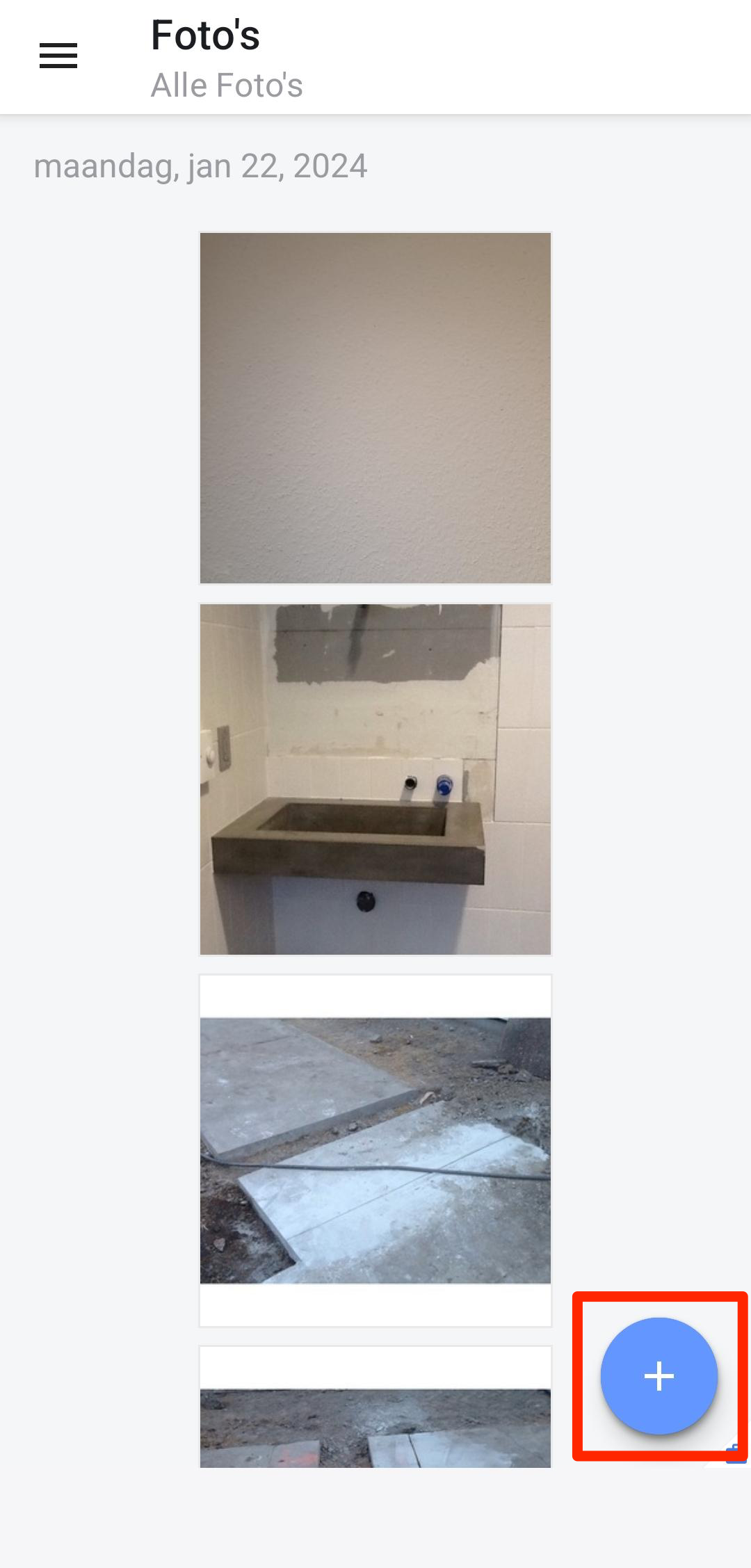The height and width of the screenshot is (1568, 751).
Task: Open the picture showing loose floor tiles
Action: (375, 1147)
